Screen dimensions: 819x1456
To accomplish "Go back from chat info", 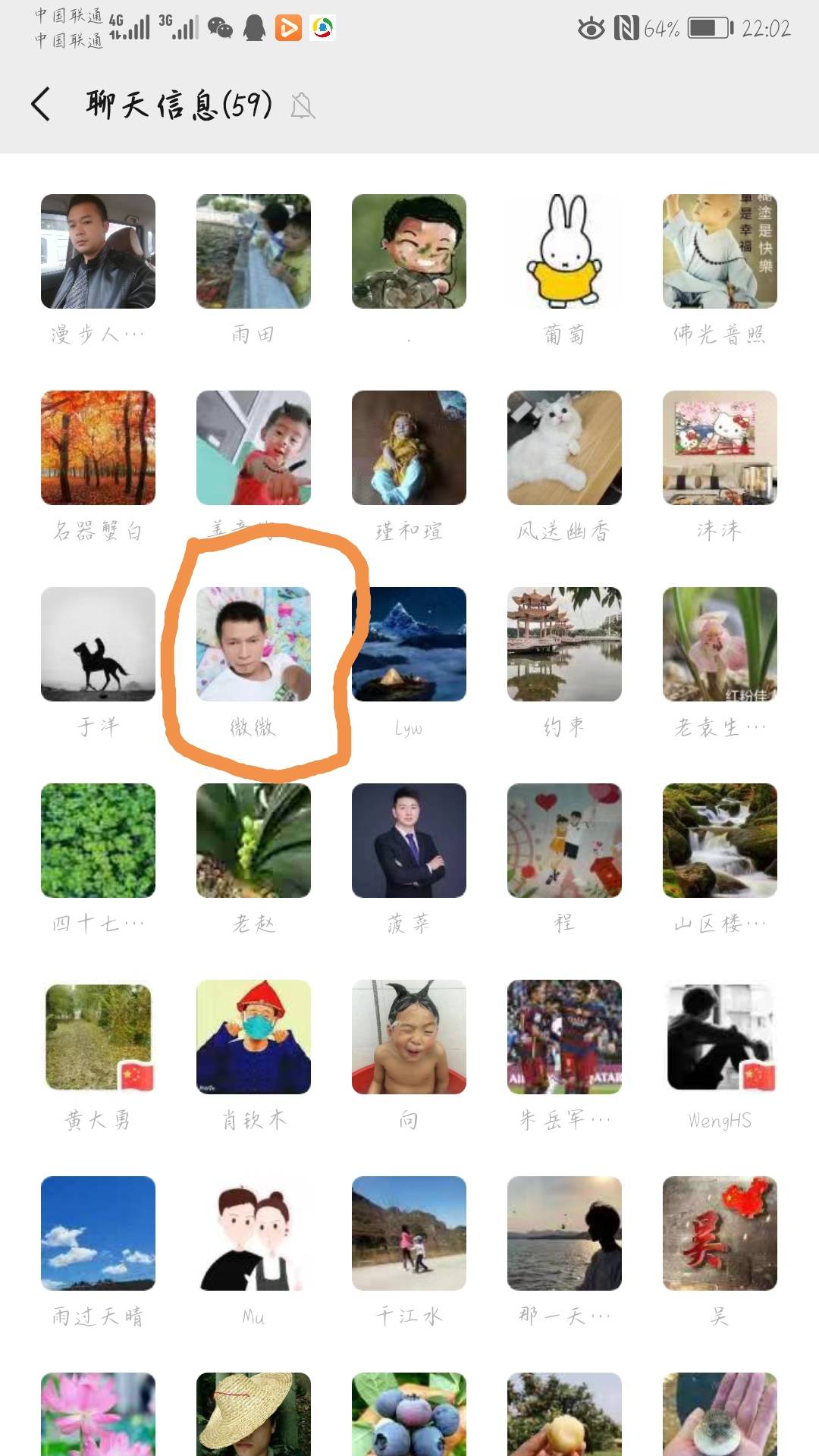I will tap(42, 104).
